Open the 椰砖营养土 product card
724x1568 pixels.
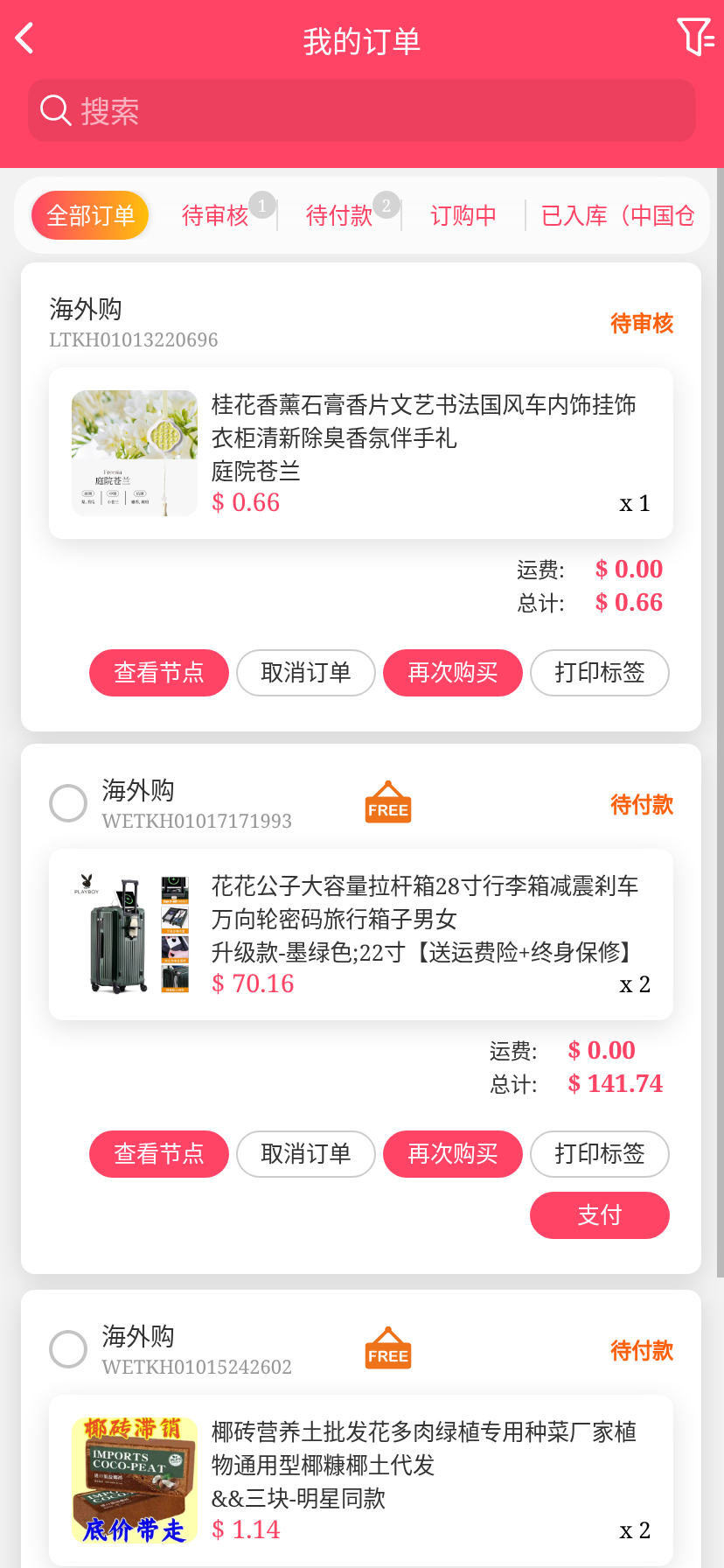click(x=361, y=1480)
